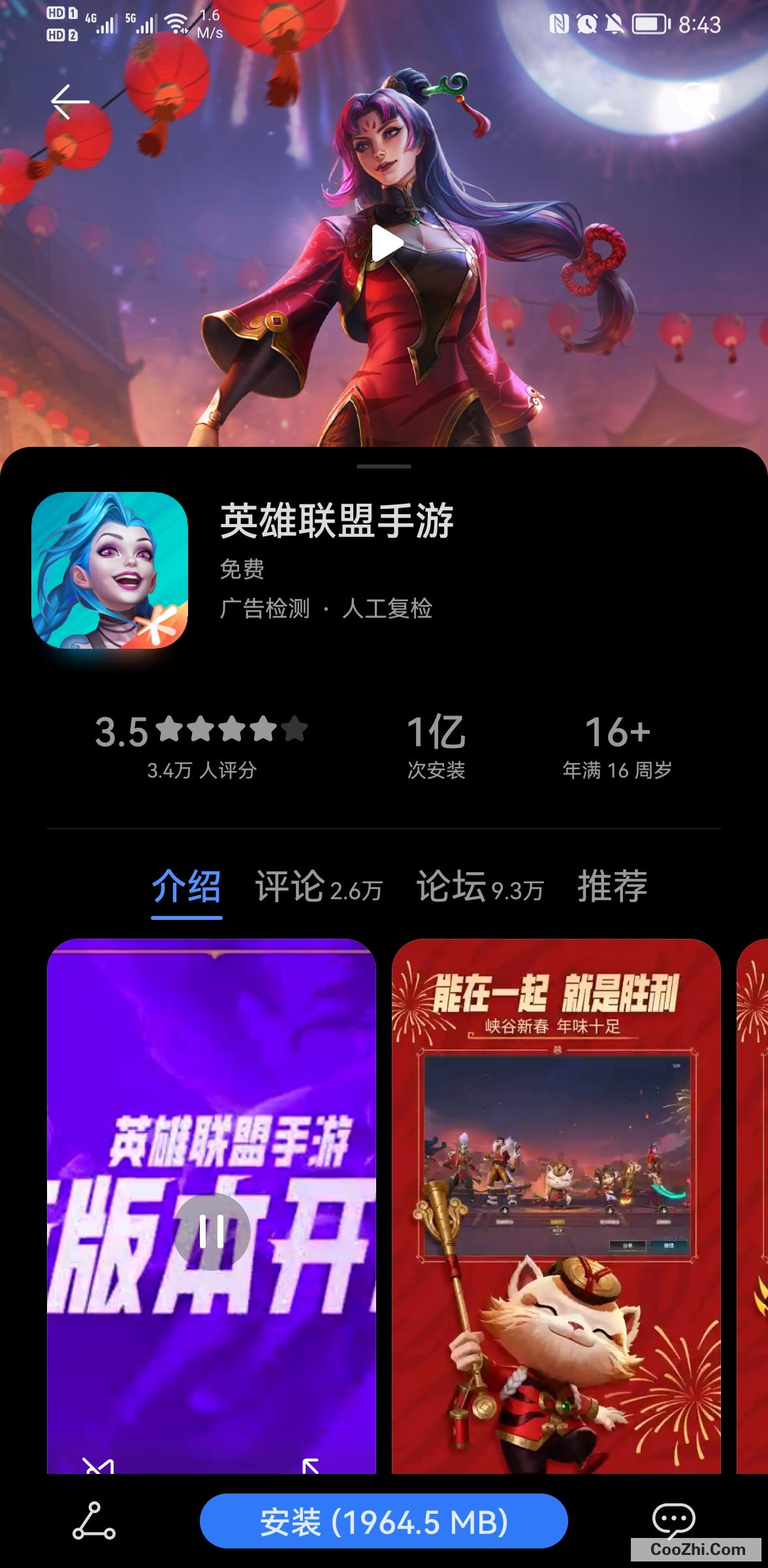Expand the app sheet using the drag handle
The height and width of the screenshot is (1568, 768).
(x=384, y=465)
